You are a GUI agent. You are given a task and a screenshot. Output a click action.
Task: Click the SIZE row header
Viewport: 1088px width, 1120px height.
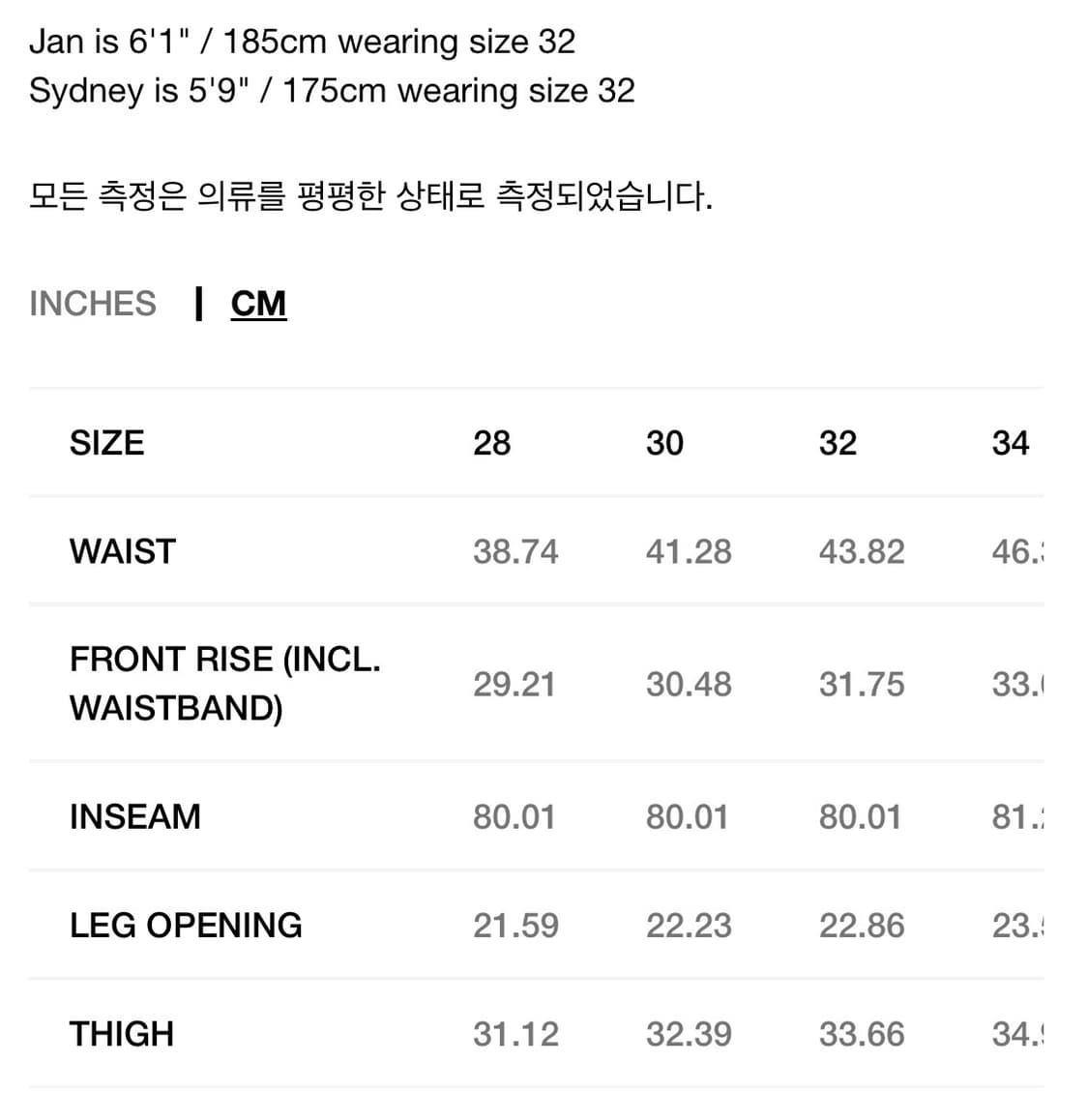[x=106, y=442]
